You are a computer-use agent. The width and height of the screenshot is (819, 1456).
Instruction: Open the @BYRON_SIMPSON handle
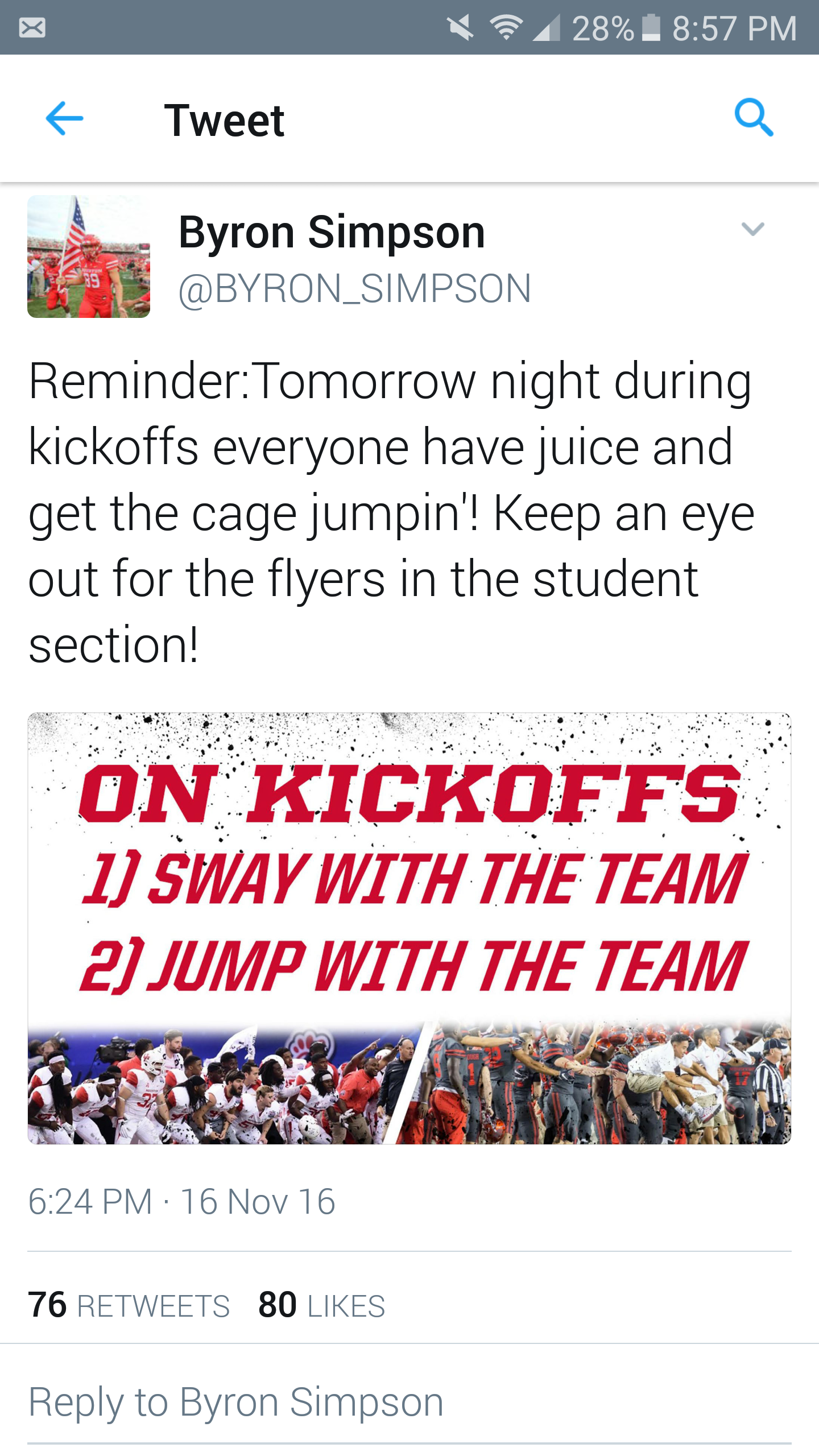click(x=355, y=289)
